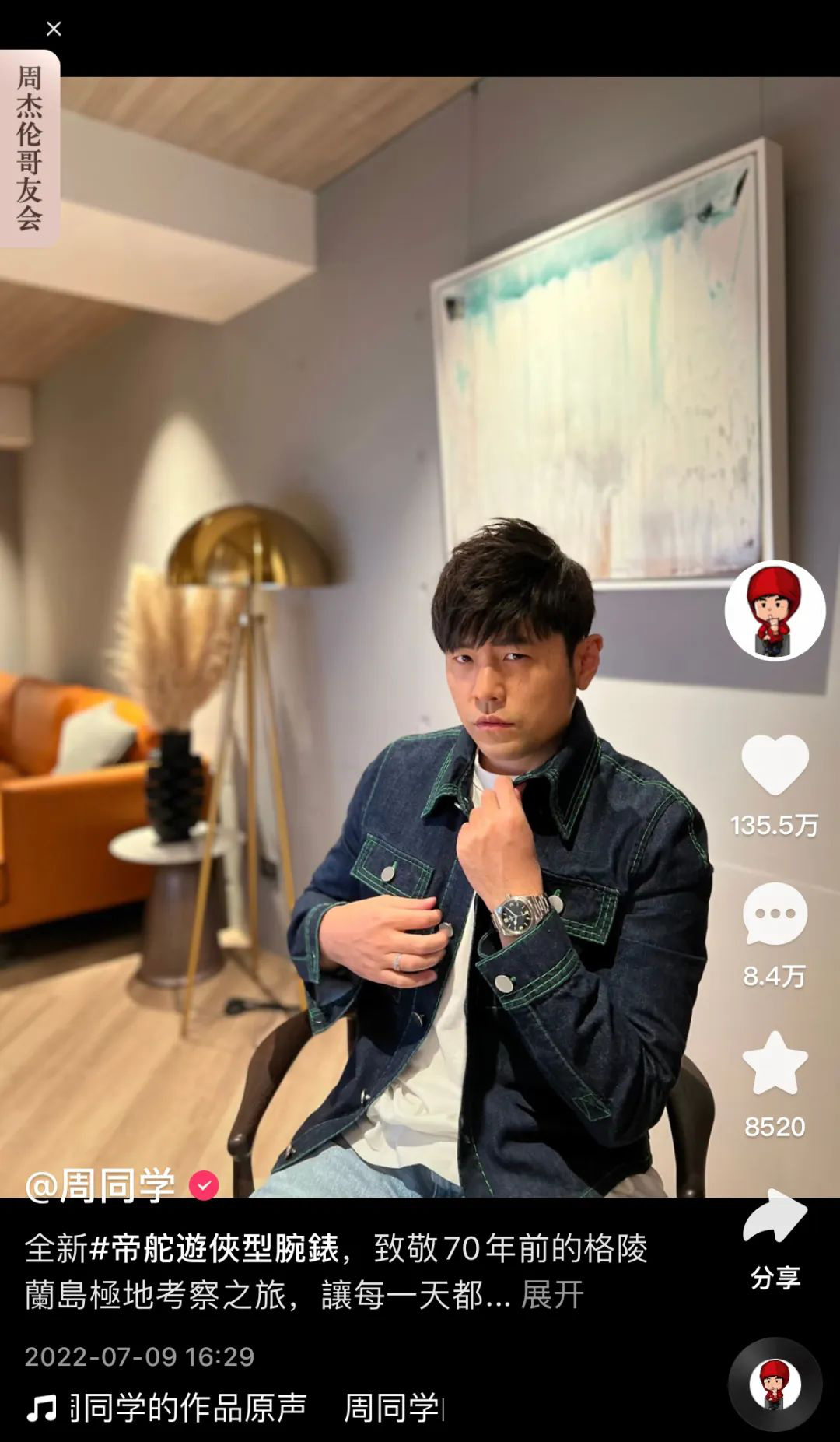Add the video to favorites with the star icon

[x=775, y=1064]
